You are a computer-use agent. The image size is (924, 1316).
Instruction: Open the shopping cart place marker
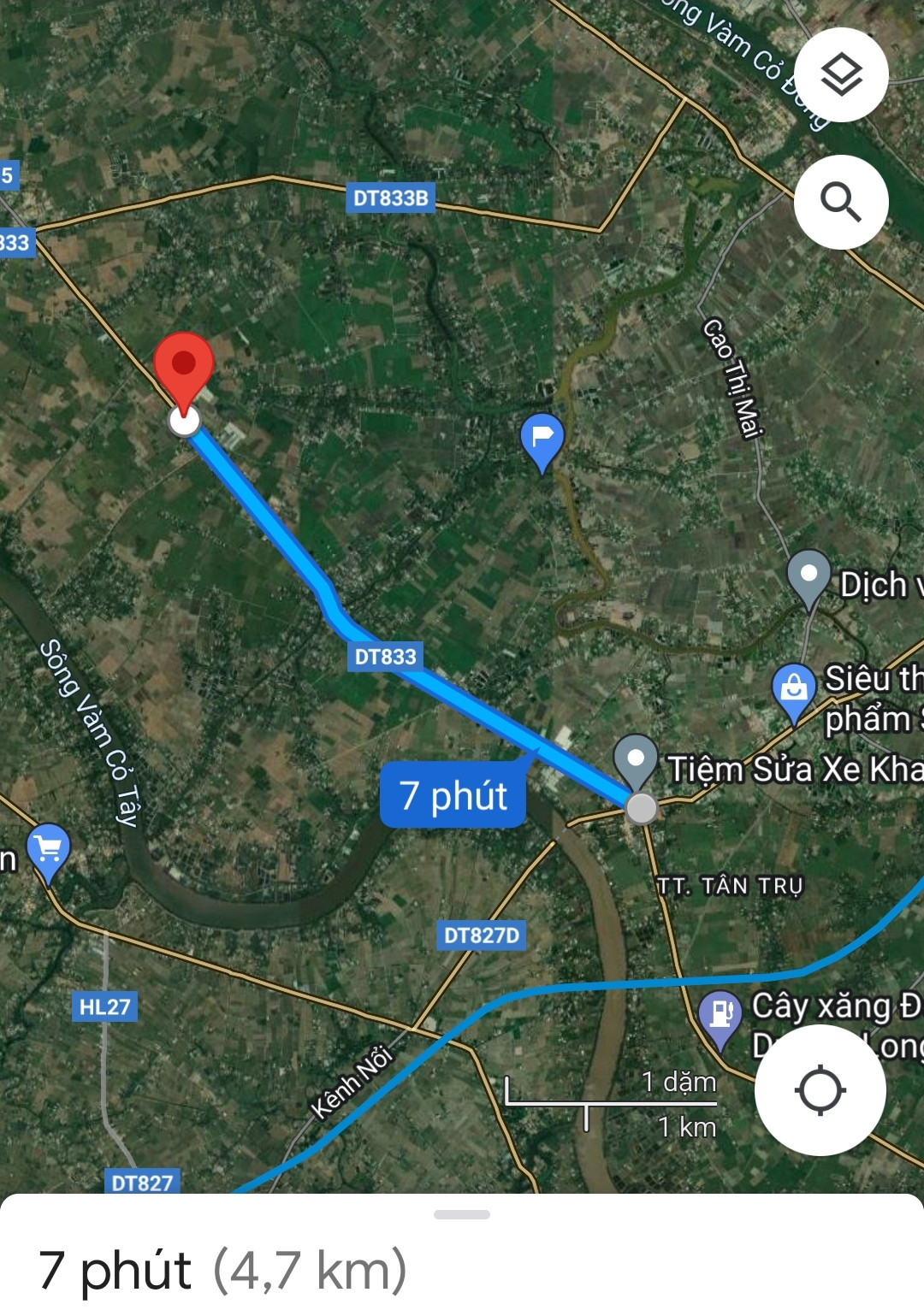coord(49,853)
